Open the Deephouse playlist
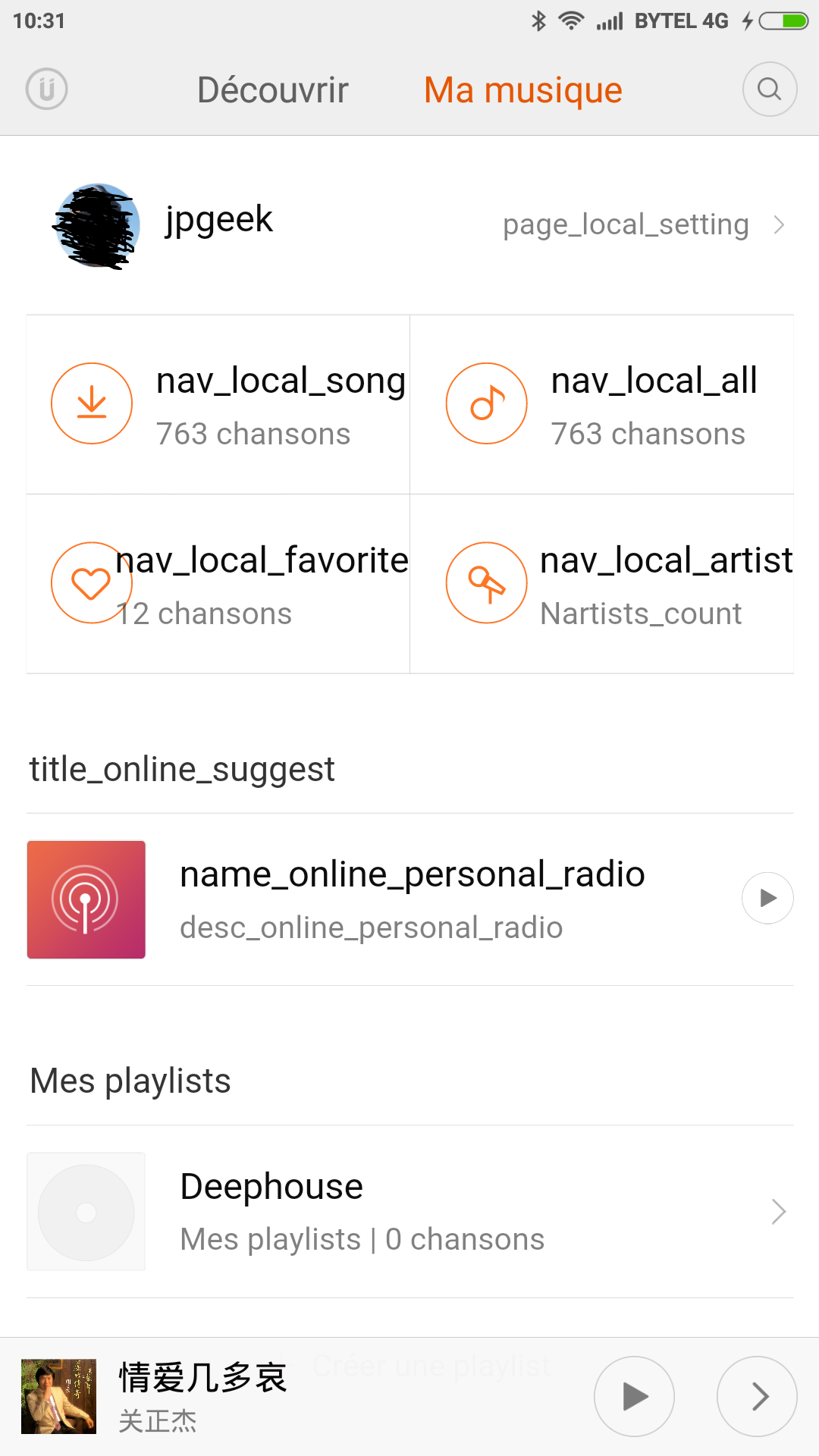Viewport: 819px width, 1456px height. pos(409,1212)
